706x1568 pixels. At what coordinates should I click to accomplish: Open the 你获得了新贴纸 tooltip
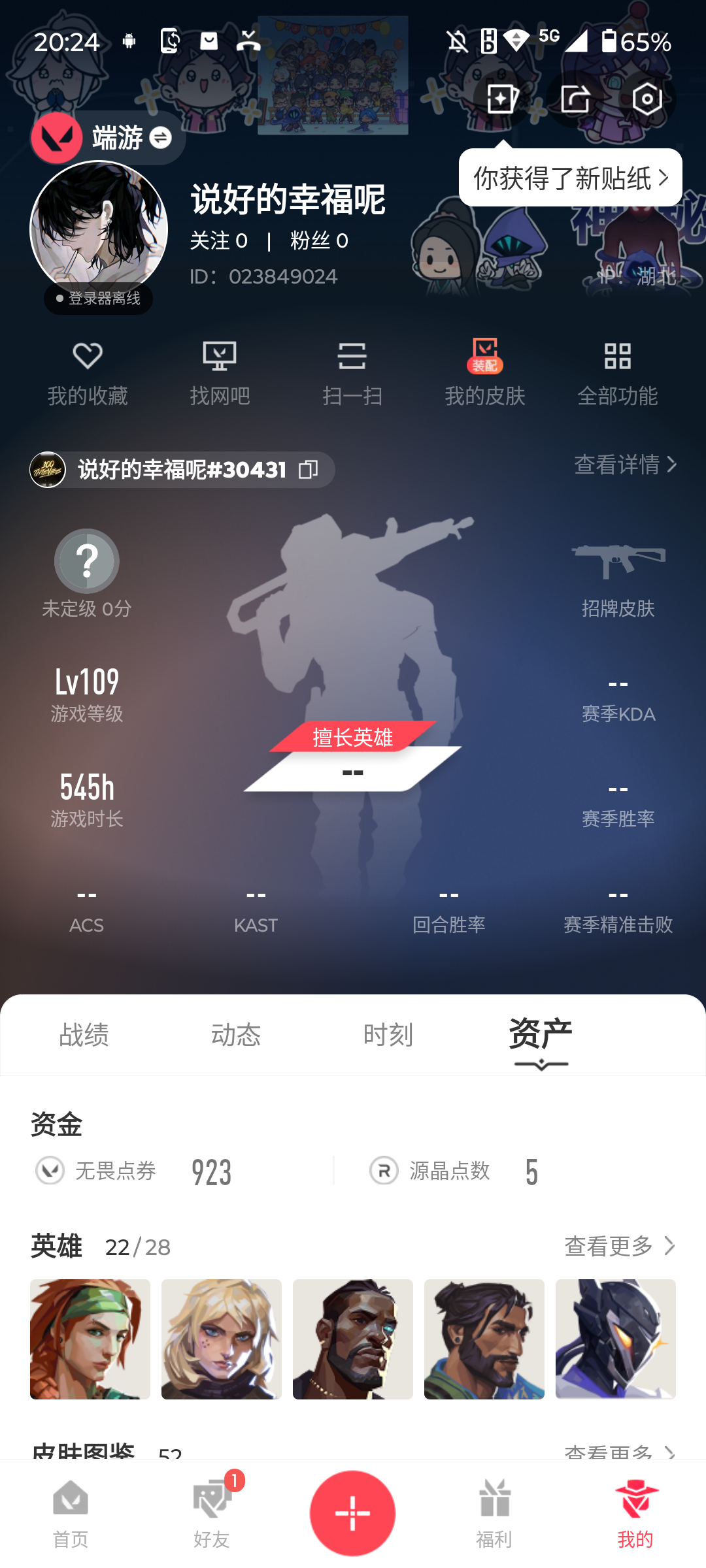[x=570, y=178]
